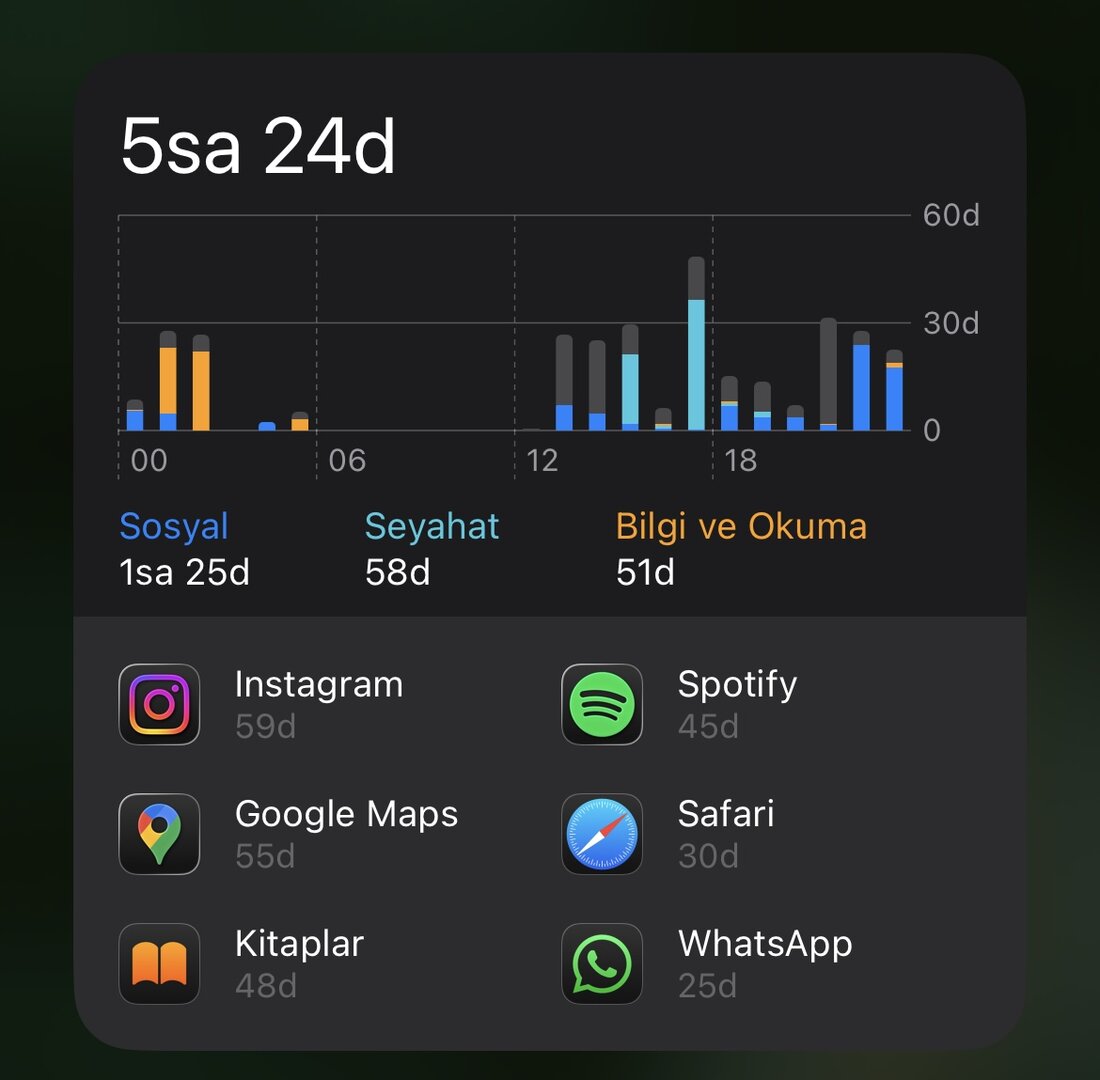Viewport: 1100px width, 1080px height.
Task: Open the Screen Time widget showing 5sa 24d
Action: pos(258,148)
